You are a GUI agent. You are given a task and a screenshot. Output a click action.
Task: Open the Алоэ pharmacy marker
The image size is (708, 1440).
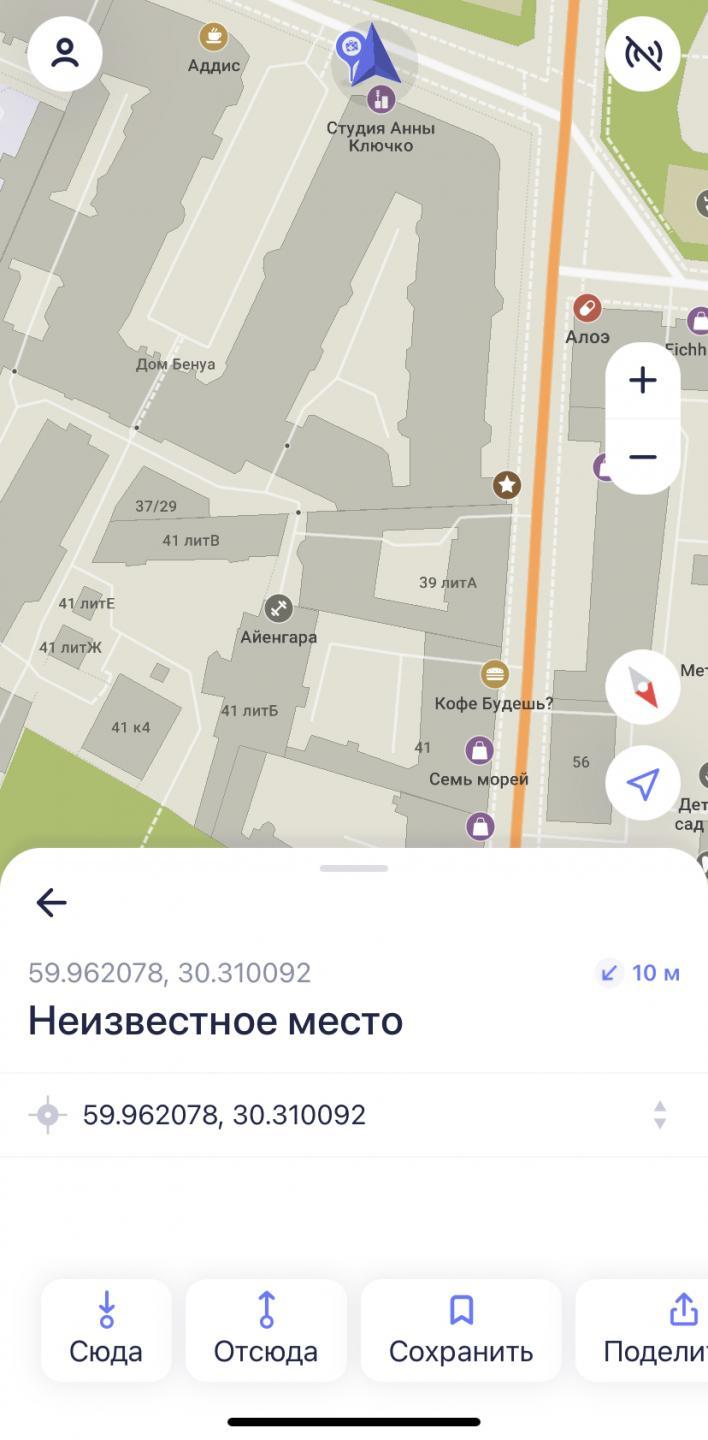[587, 307]
